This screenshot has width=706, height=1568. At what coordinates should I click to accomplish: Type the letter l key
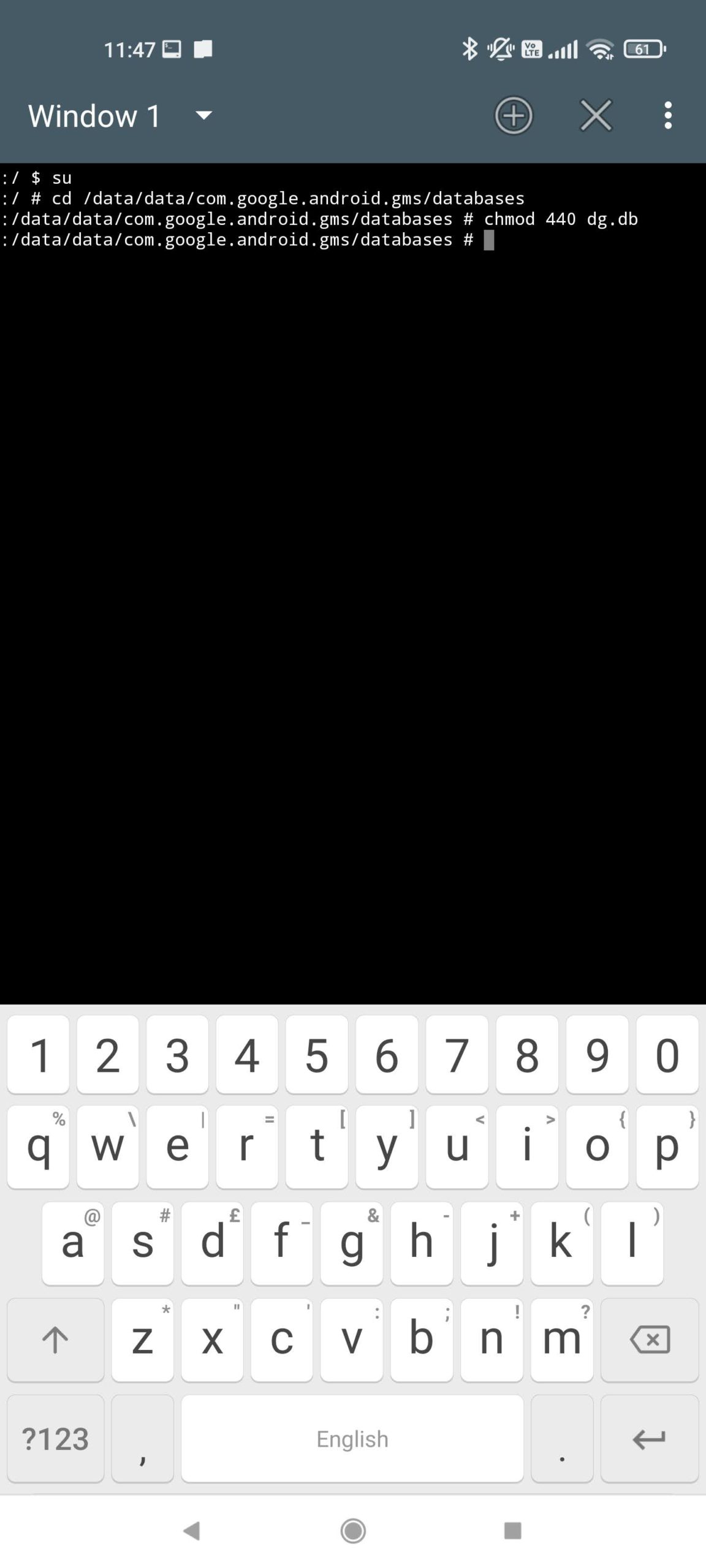pos(632,1243)
